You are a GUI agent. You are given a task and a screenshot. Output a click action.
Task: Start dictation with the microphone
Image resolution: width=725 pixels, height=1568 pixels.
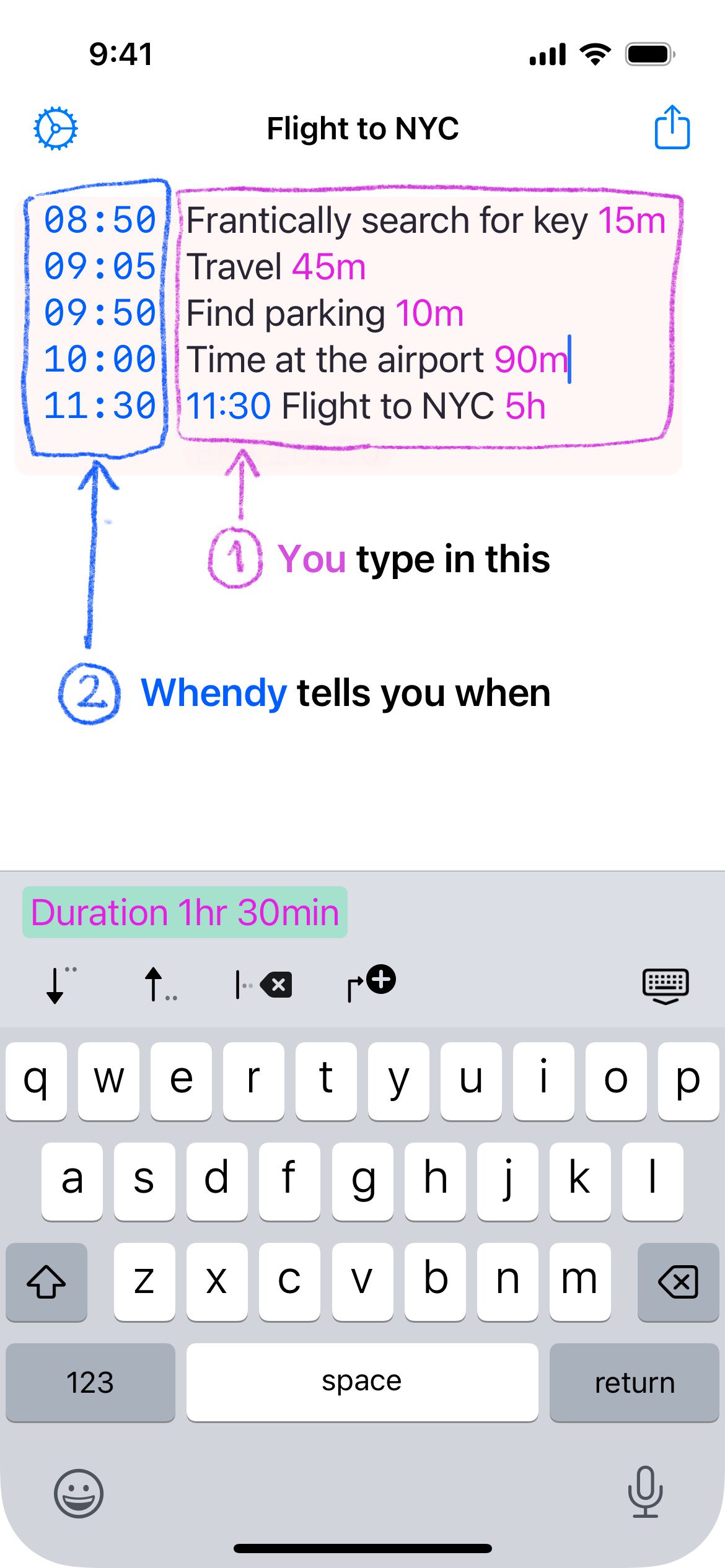[x=645, y=1492]
